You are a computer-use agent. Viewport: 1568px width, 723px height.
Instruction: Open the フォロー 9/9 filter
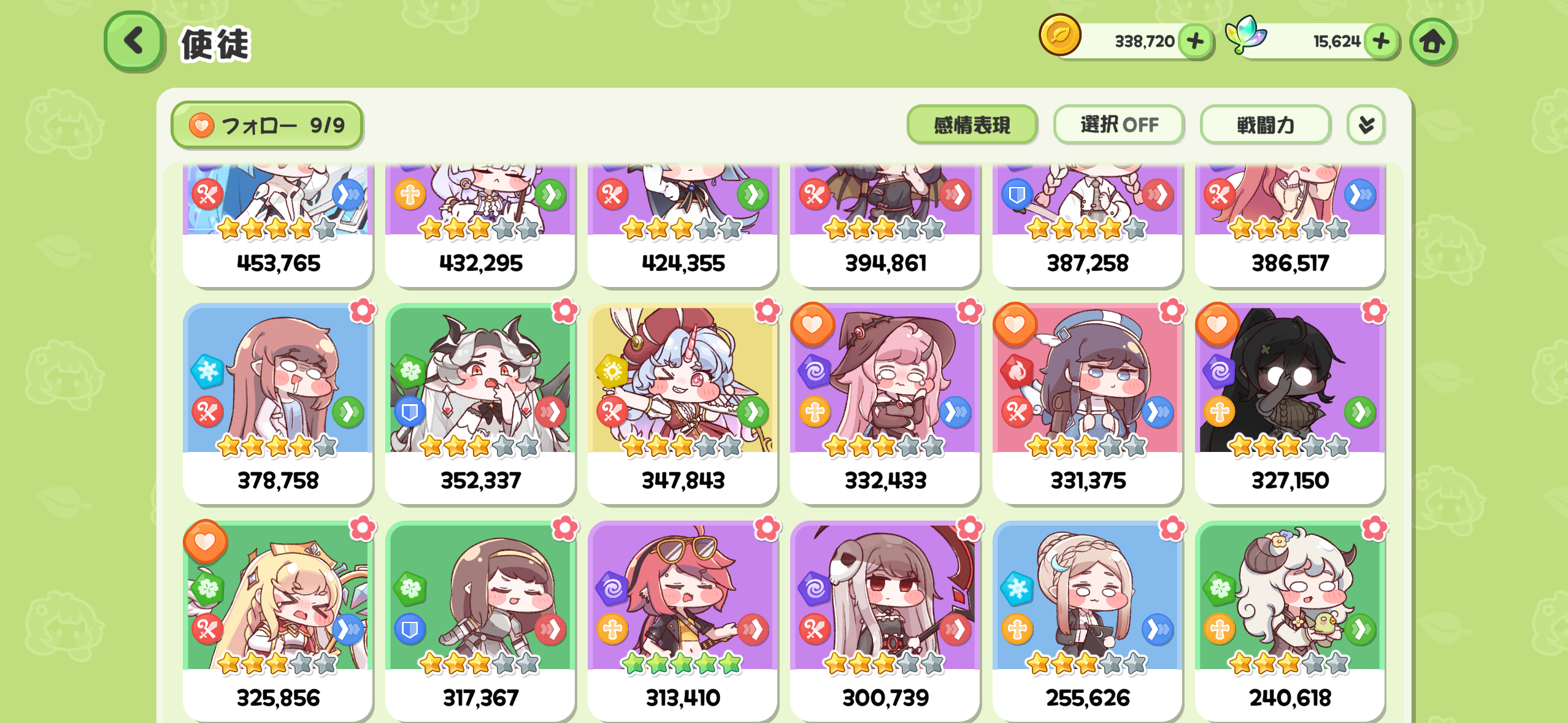click(x=267, y=125)
